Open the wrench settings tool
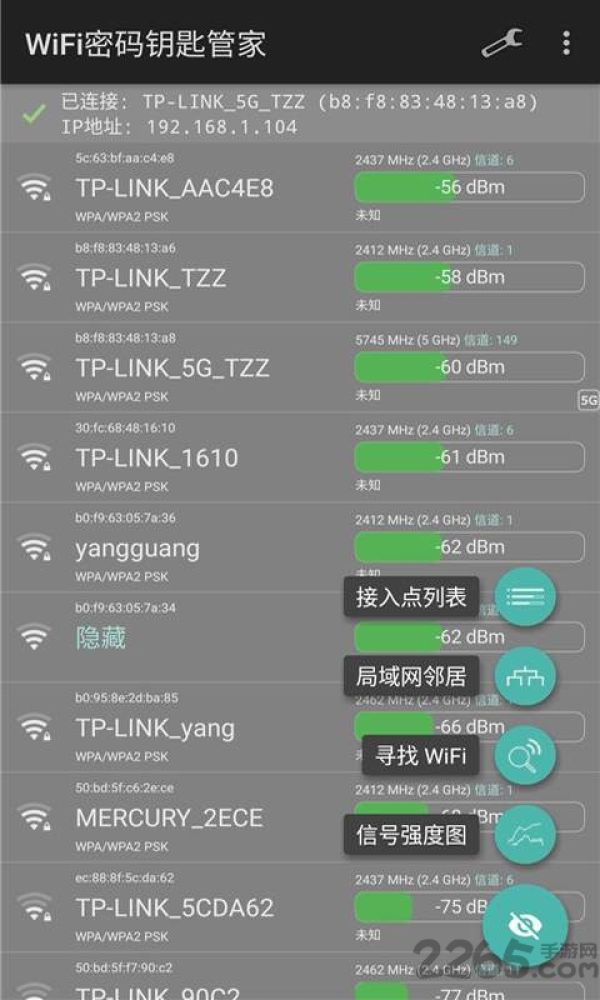This screenshot has height=1000, width=600. click(502, 43)
